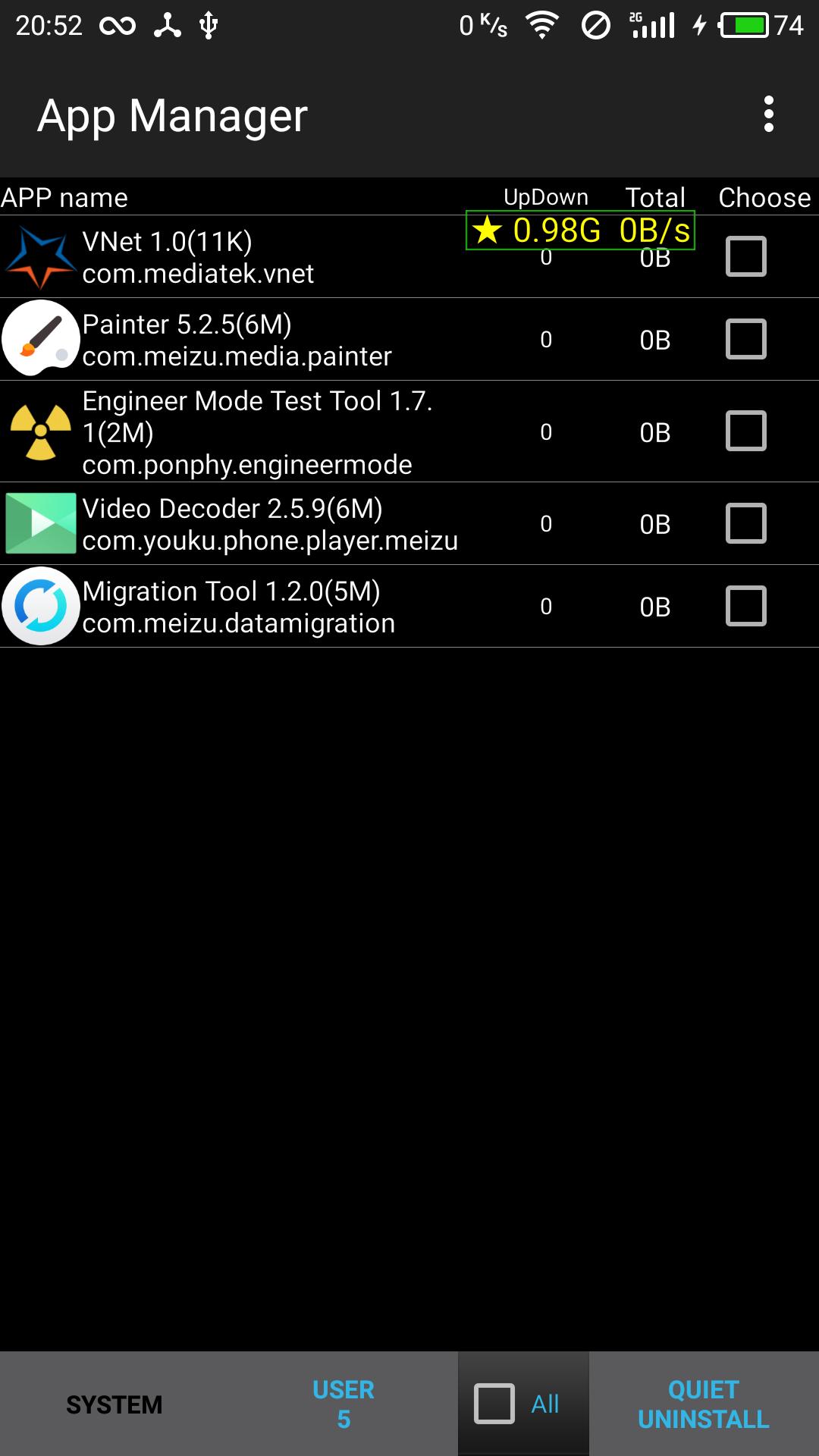This screenshot has height=1456, width=819.
Task: Click the yellow star beside 0.98G
Action: [486, 231]
